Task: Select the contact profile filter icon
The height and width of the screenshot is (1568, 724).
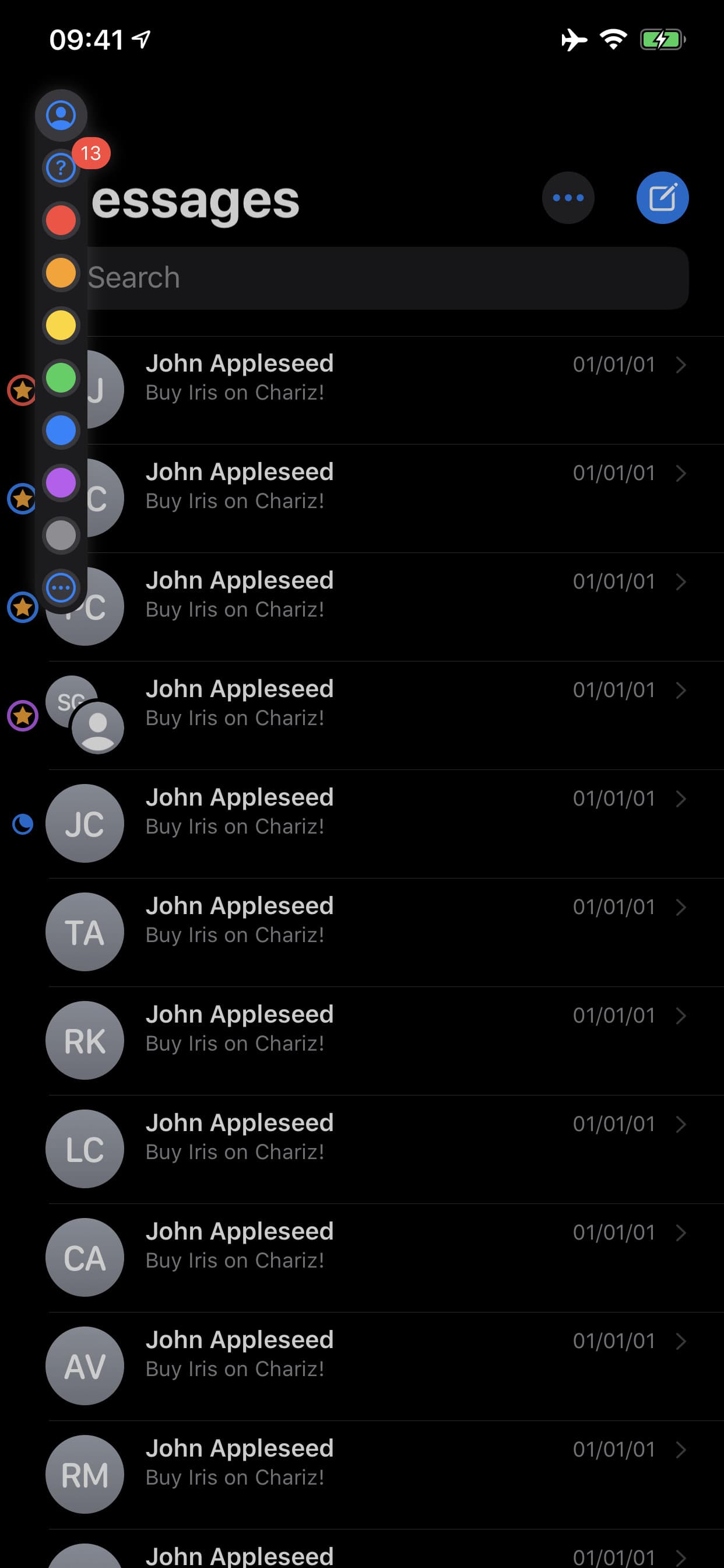Action: point(61,115)
